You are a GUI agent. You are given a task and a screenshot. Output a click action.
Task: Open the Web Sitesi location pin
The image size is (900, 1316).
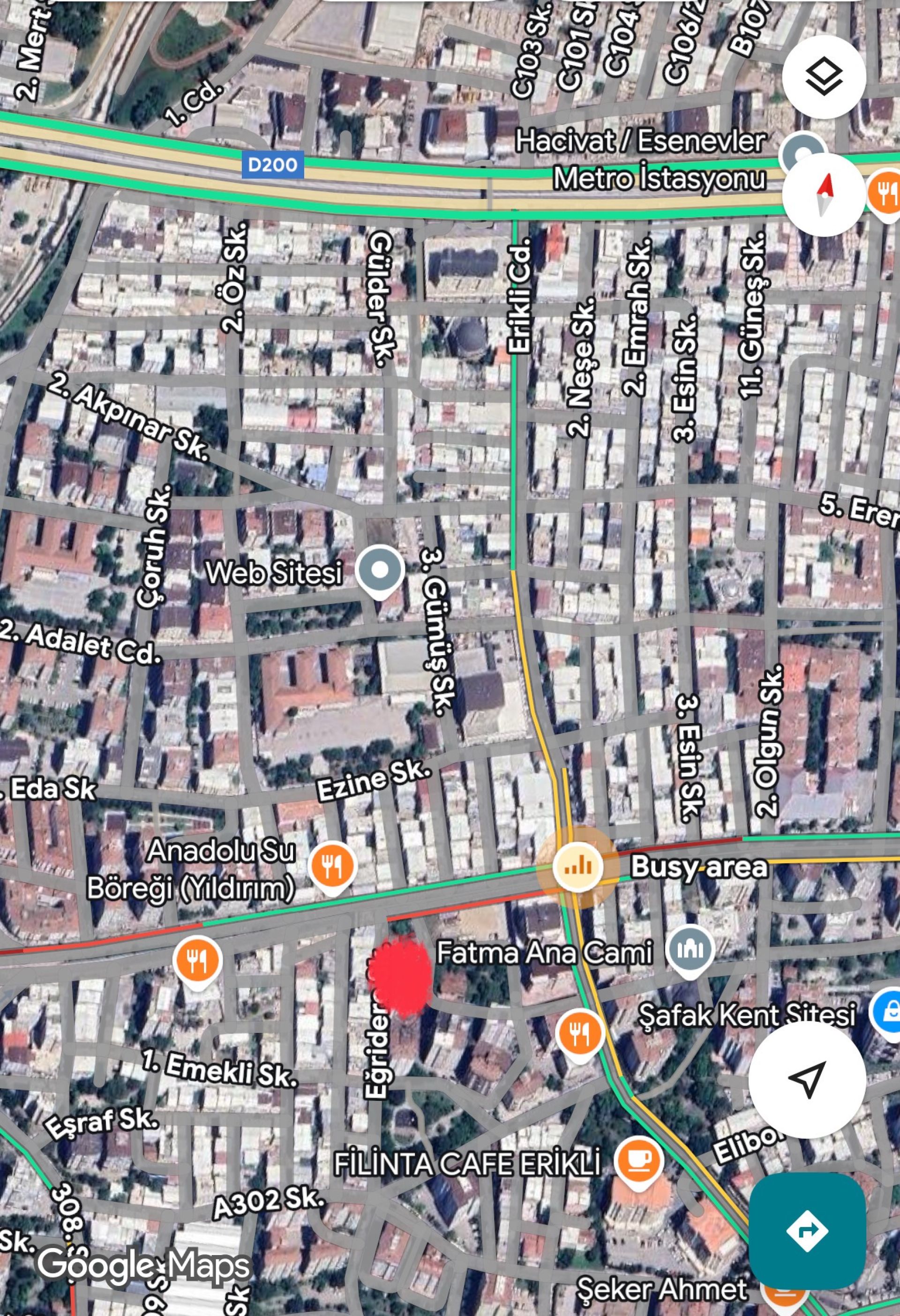pyautogui.click(x=380, y=570)
